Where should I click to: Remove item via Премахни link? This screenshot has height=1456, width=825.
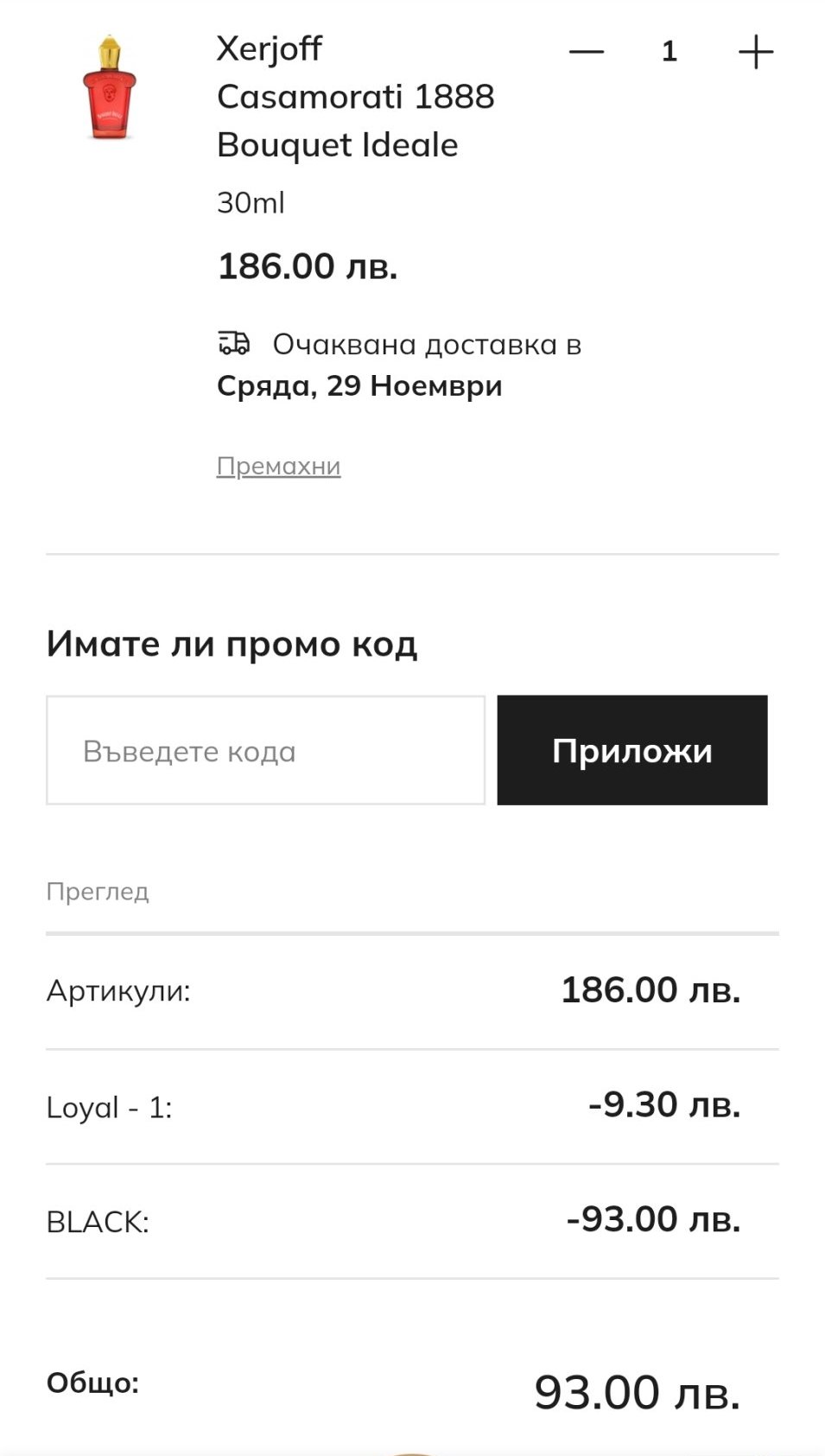278,466
